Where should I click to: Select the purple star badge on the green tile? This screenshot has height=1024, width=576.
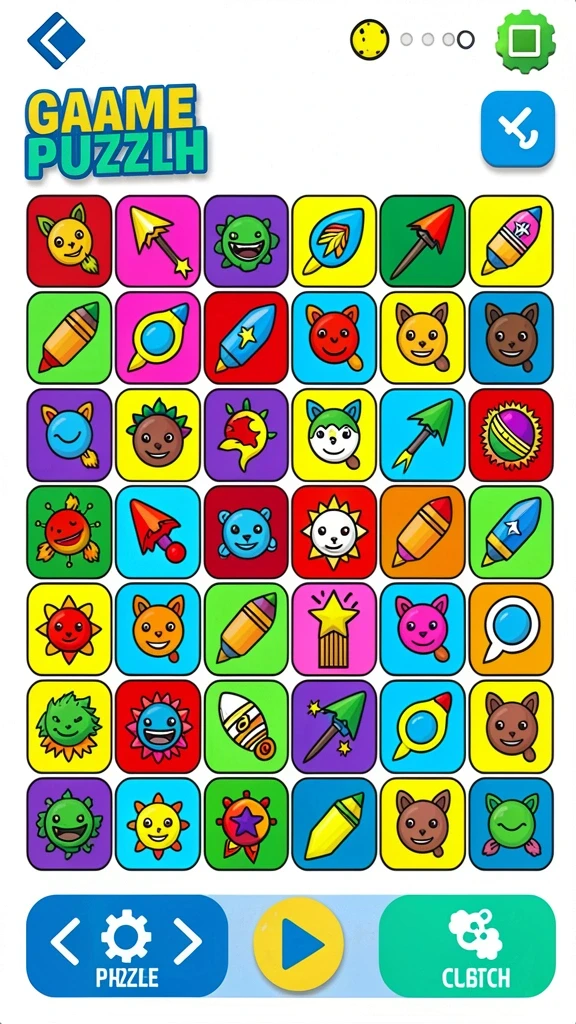[x=246, y=824]
